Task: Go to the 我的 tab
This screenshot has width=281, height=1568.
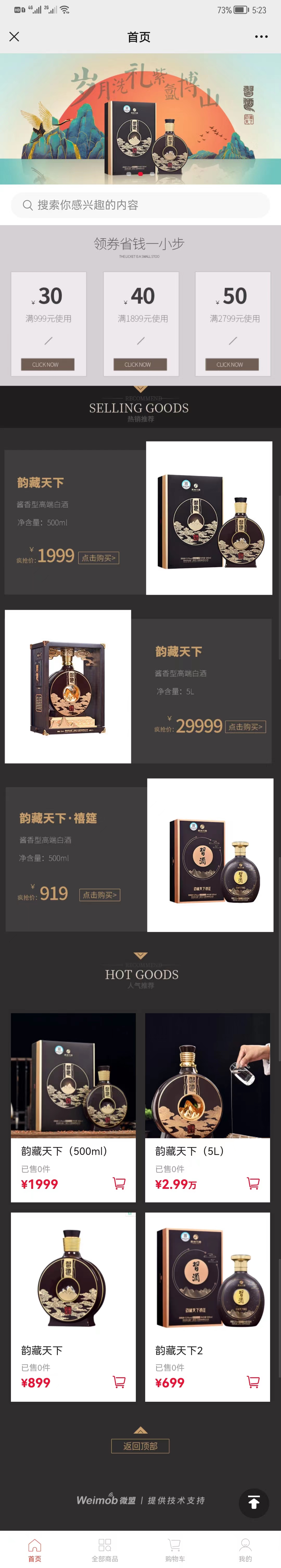Action: pyautogui.click(x=245, y=1549)
